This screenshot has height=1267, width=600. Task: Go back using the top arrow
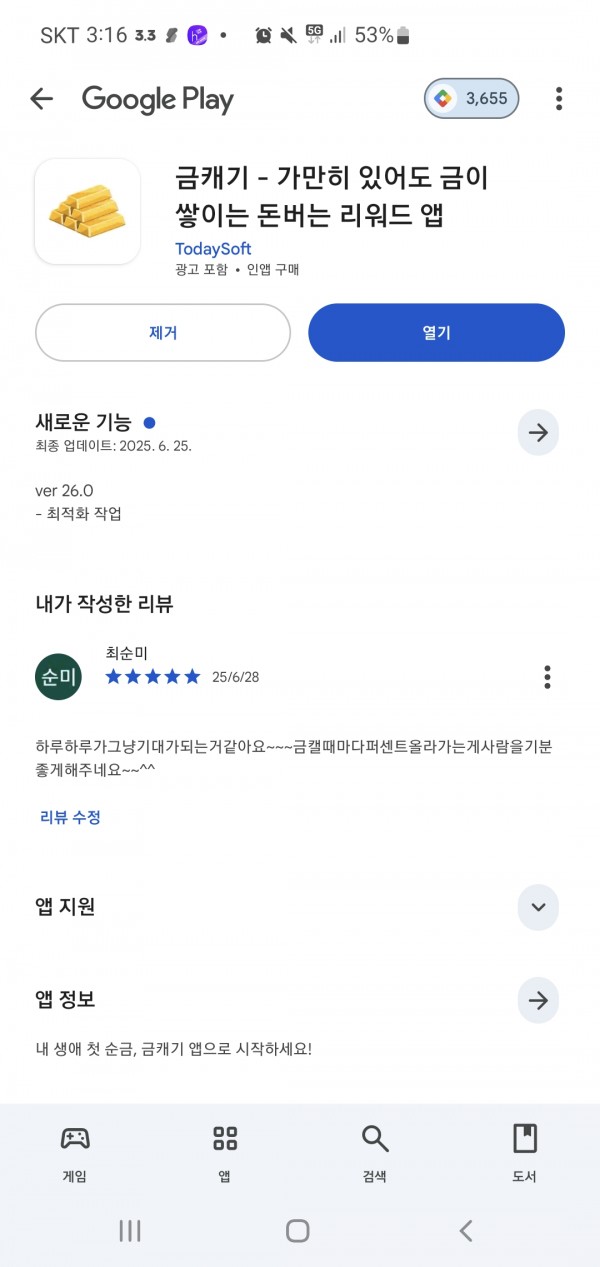click(x=41, y=98)
